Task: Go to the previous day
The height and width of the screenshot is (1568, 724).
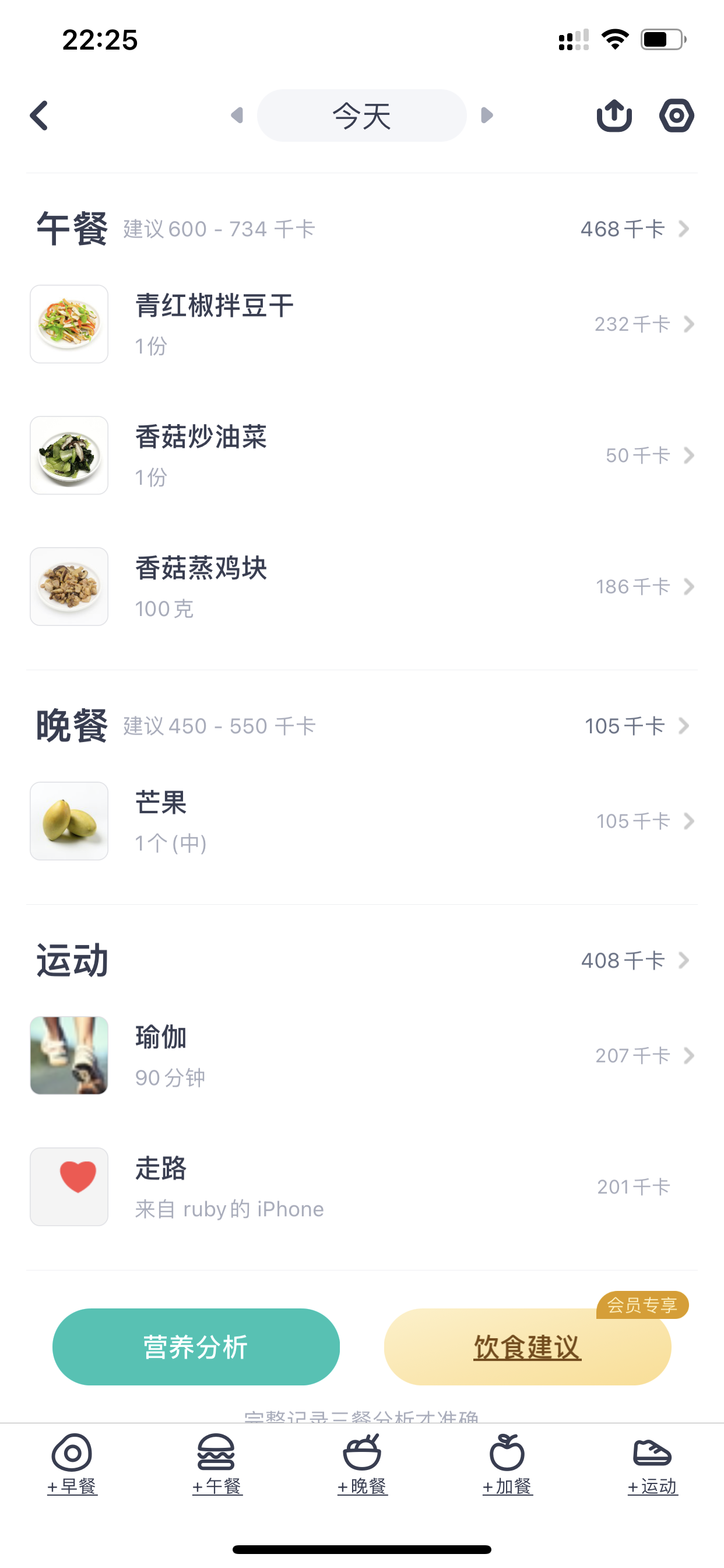Action: [x=237, y=116]
